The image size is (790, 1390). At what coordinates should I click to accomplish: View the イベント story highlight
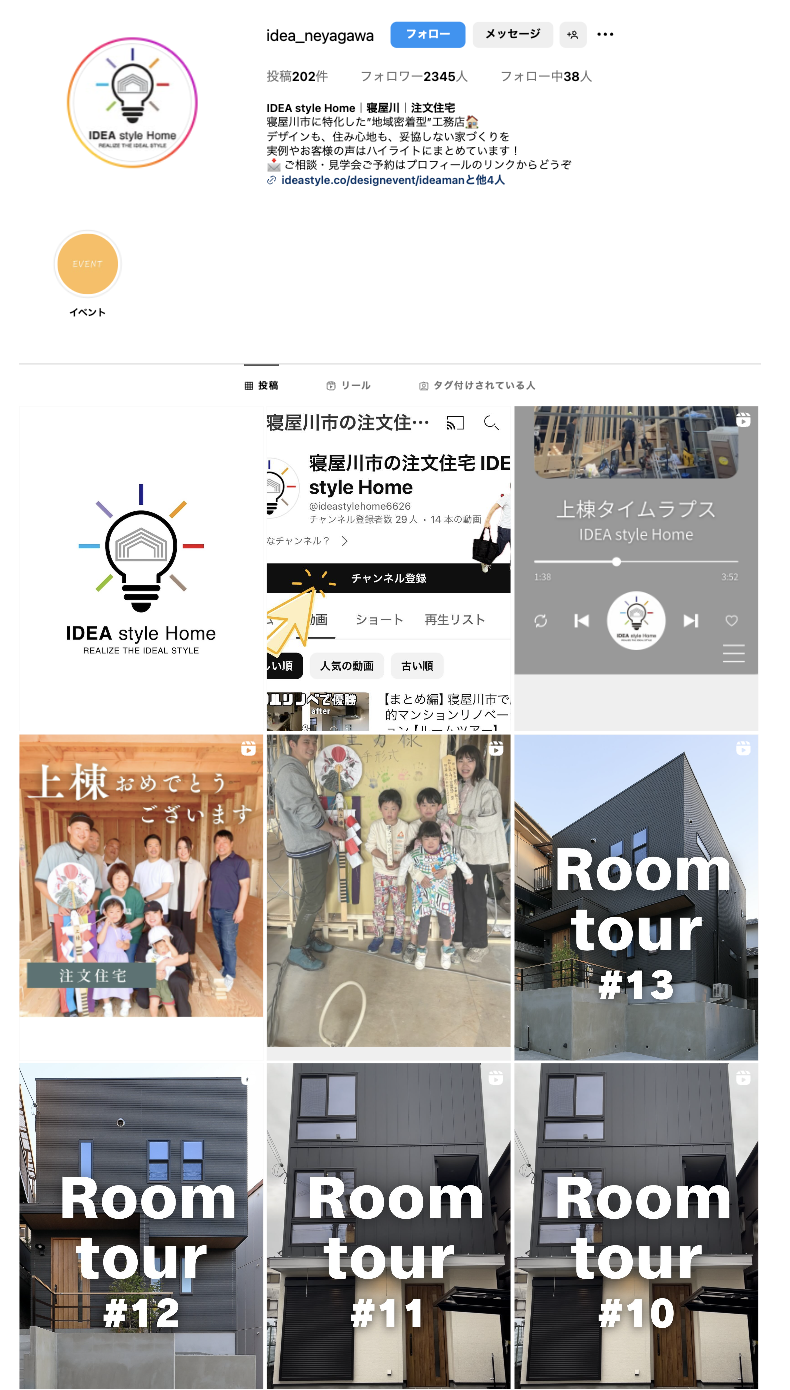(x=87, y=265)
